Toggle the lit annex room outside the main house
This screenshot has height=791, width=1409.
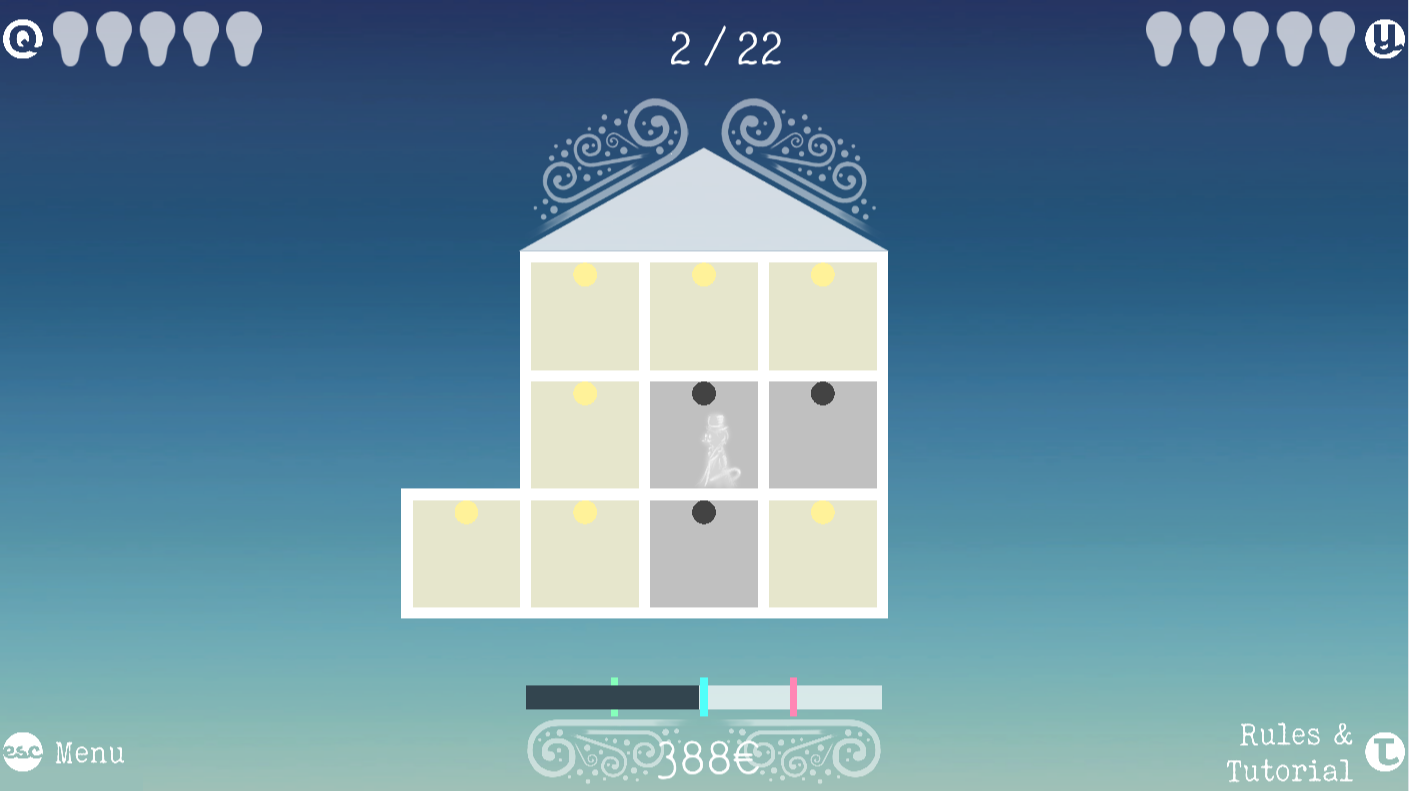pos(466,553)
